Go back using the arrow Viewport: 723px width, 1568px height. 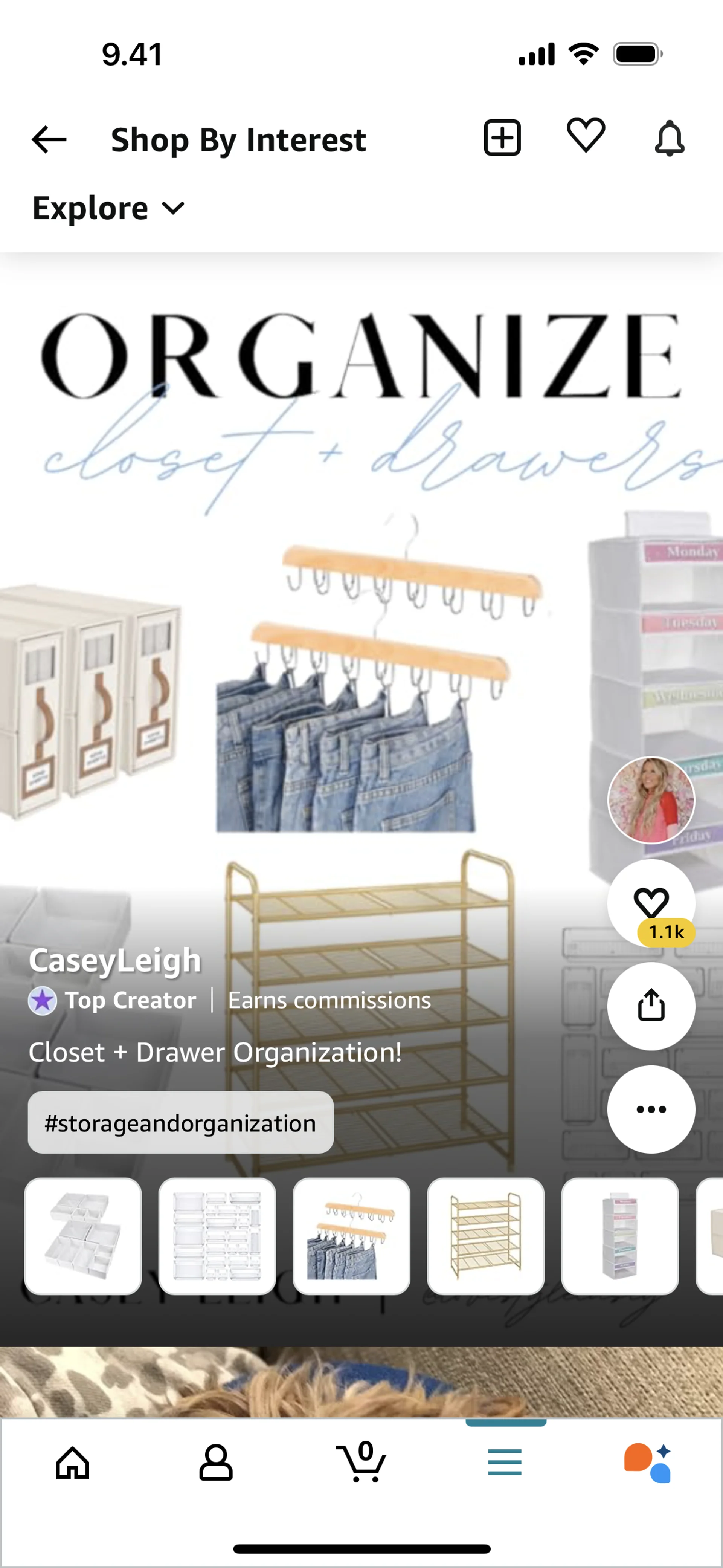(x=49, y=139)
